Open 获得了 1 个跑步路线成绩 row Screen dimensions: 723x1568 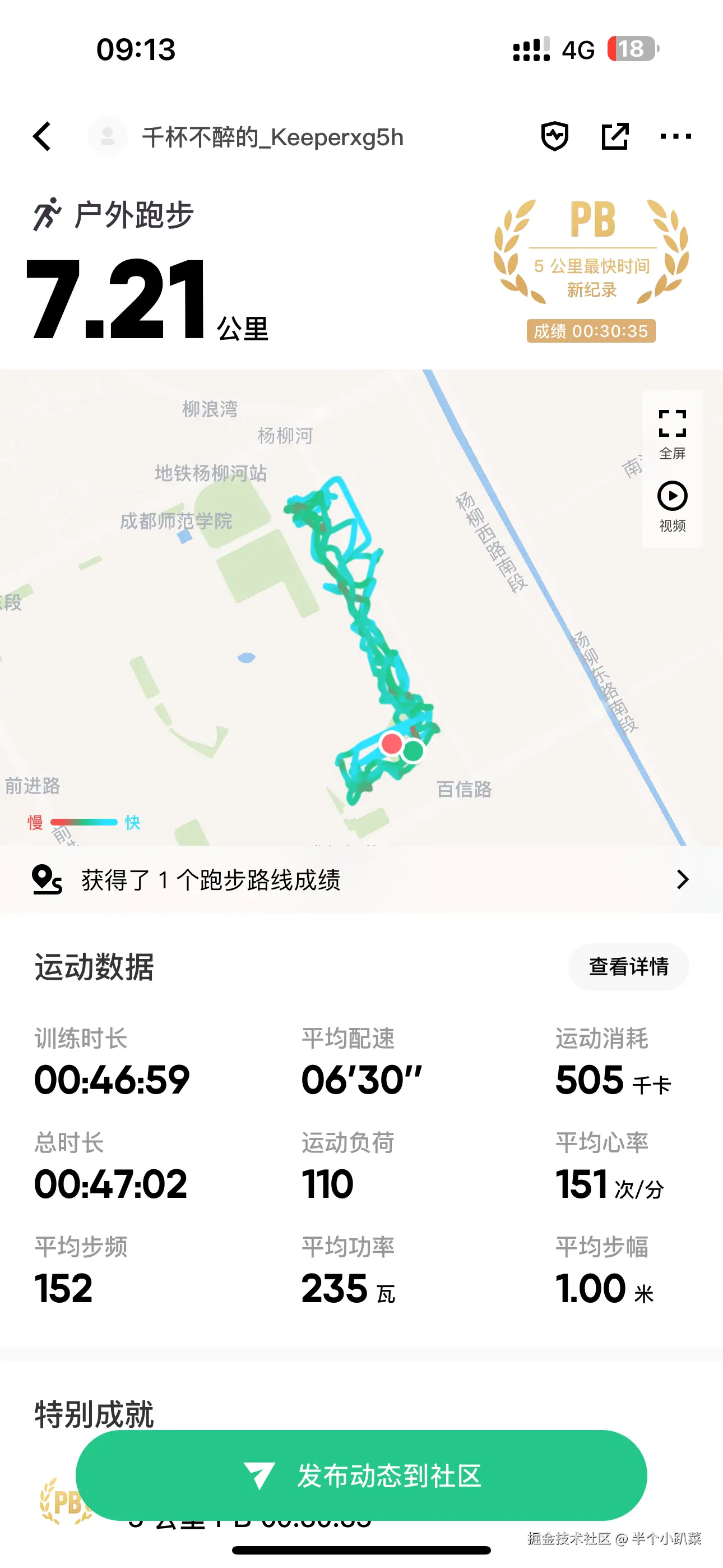coord(361,879)
